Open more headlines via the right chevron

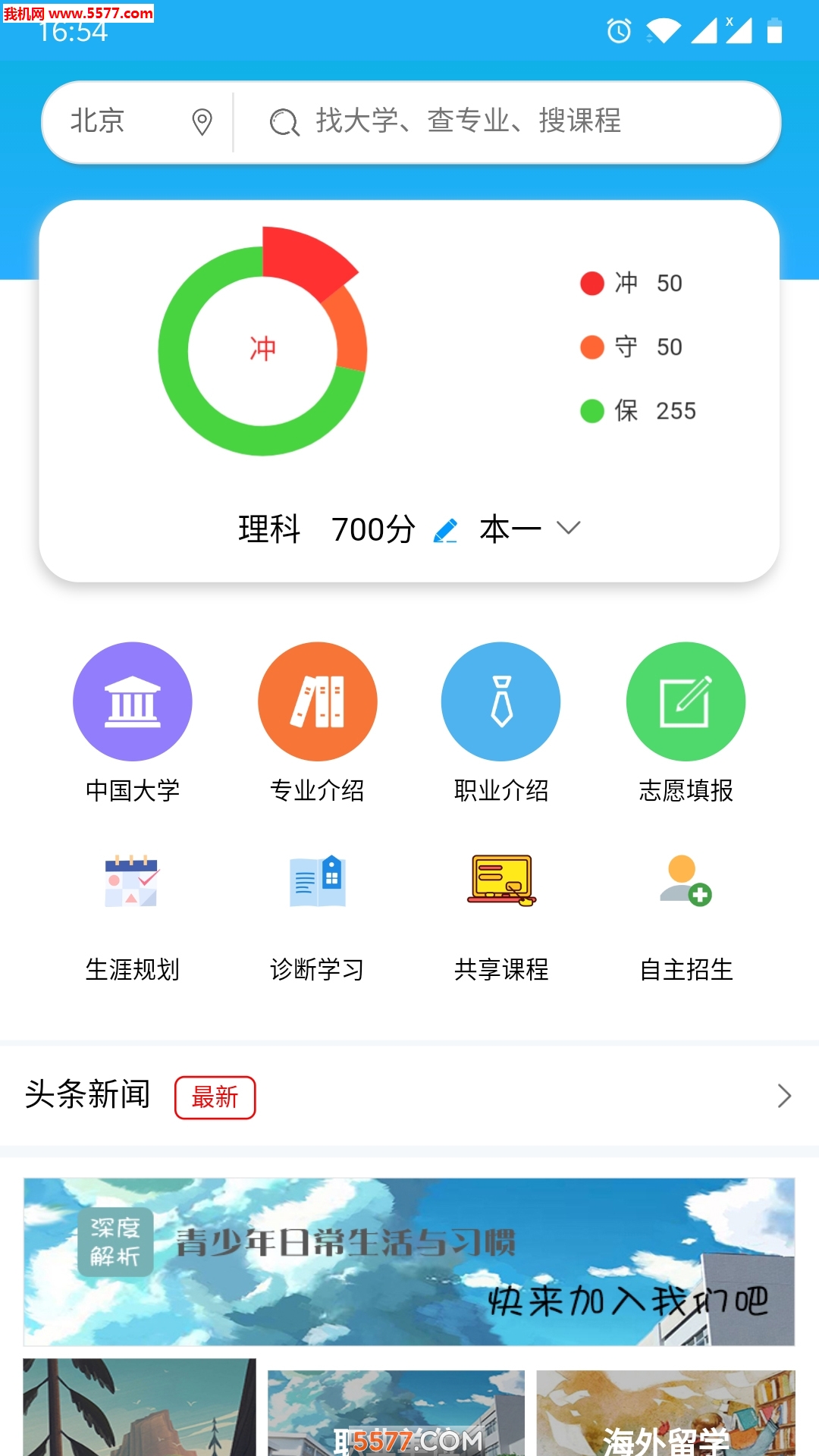(786, 1096)
